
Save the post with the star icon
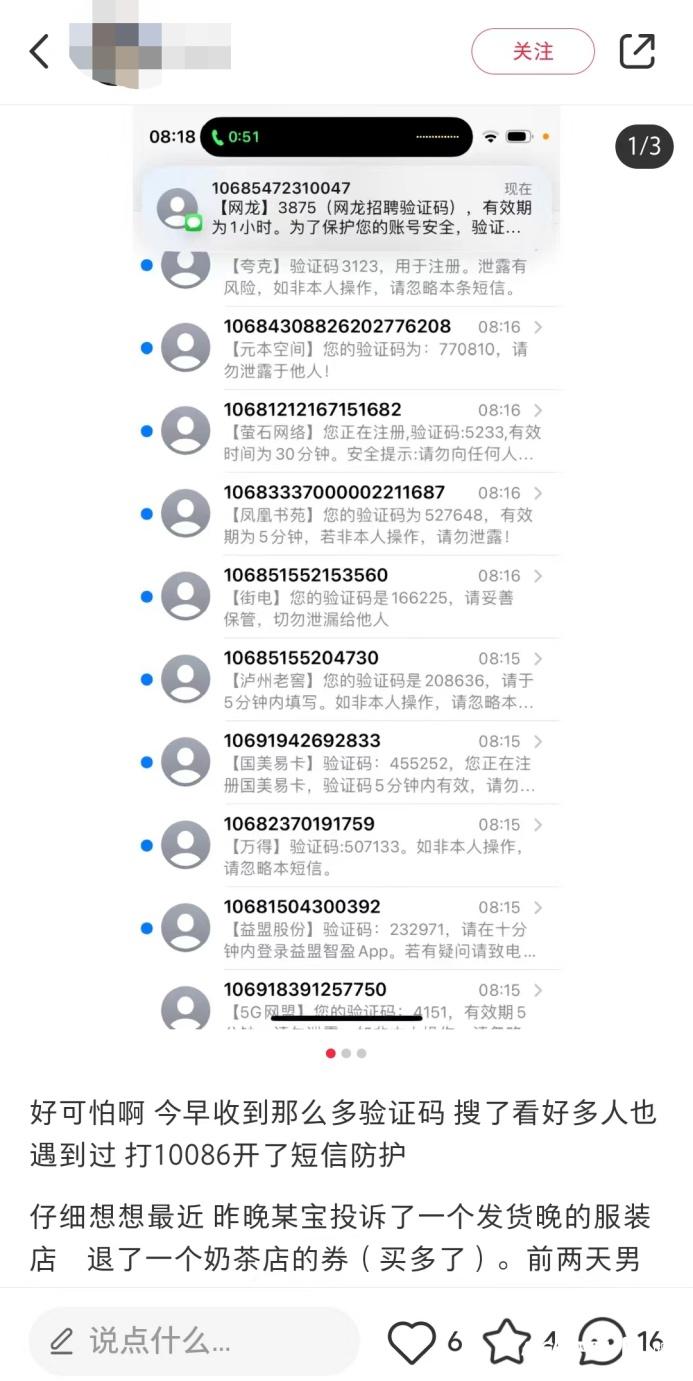507,1341
